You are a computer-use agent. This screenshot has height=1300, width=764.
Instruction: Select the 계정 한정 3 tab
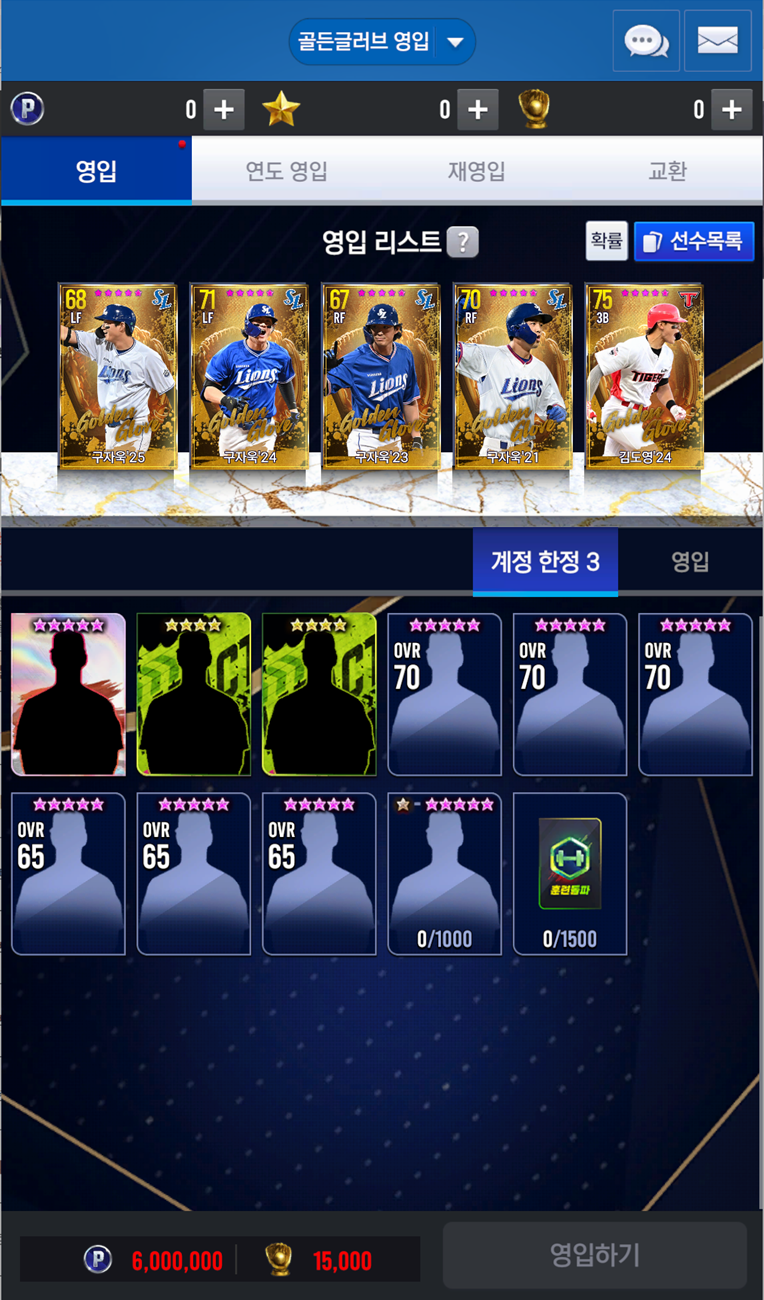click(x=545, y=562)
